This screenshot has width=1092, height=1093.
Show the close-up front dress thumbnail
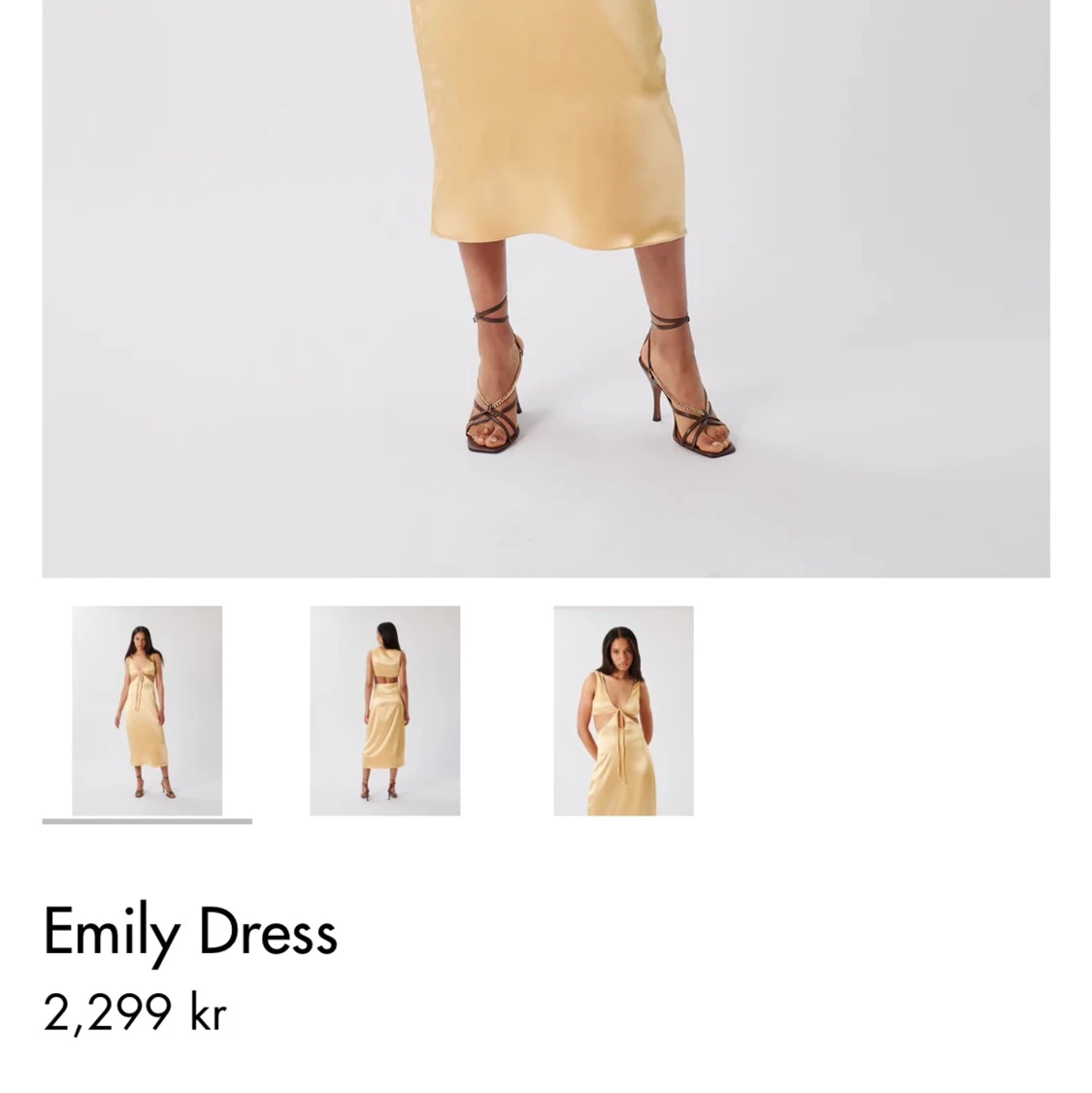tap(623, 711)
